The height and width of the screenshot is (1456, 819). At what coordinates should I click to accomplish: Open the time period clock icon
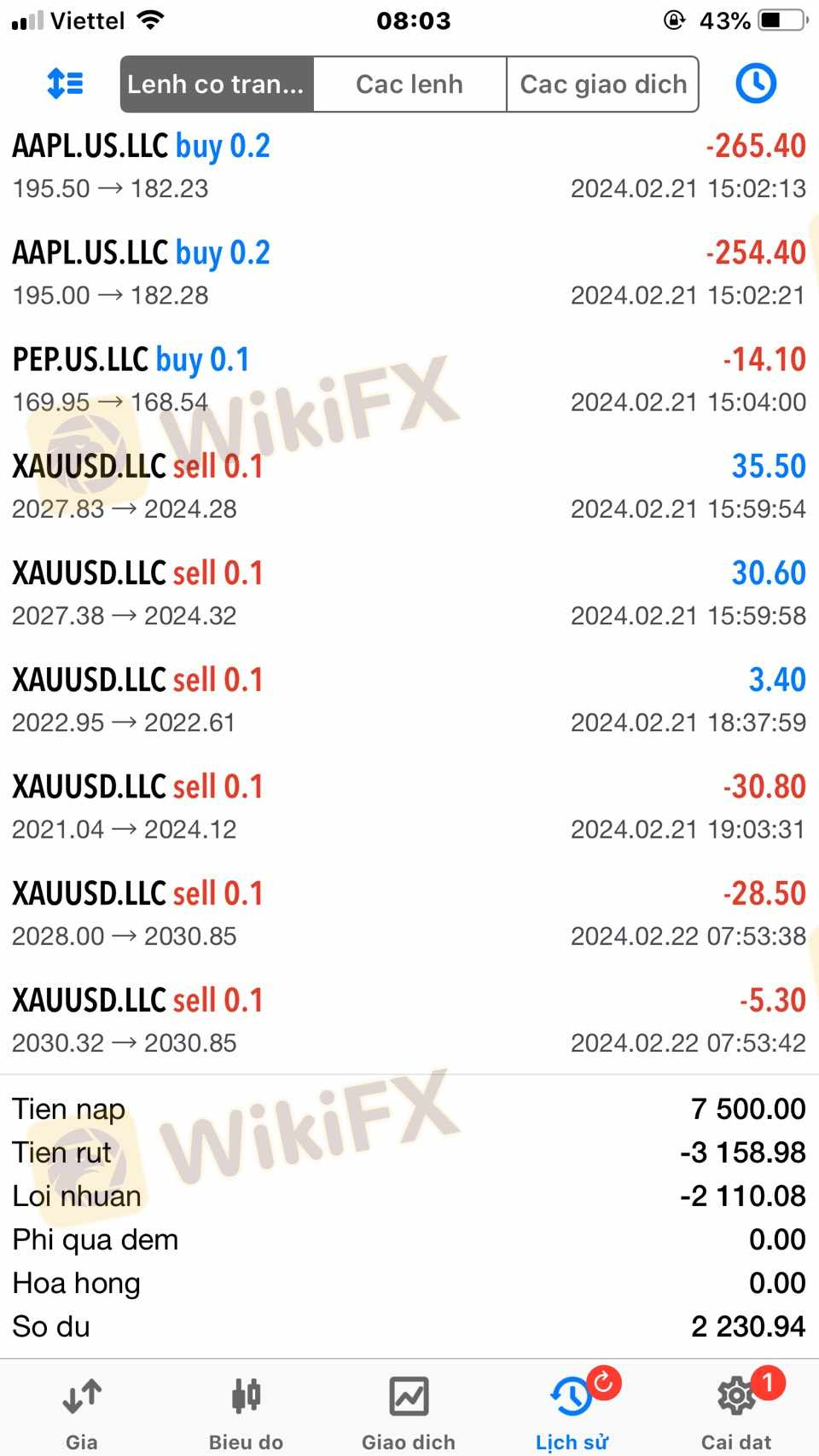754,83
